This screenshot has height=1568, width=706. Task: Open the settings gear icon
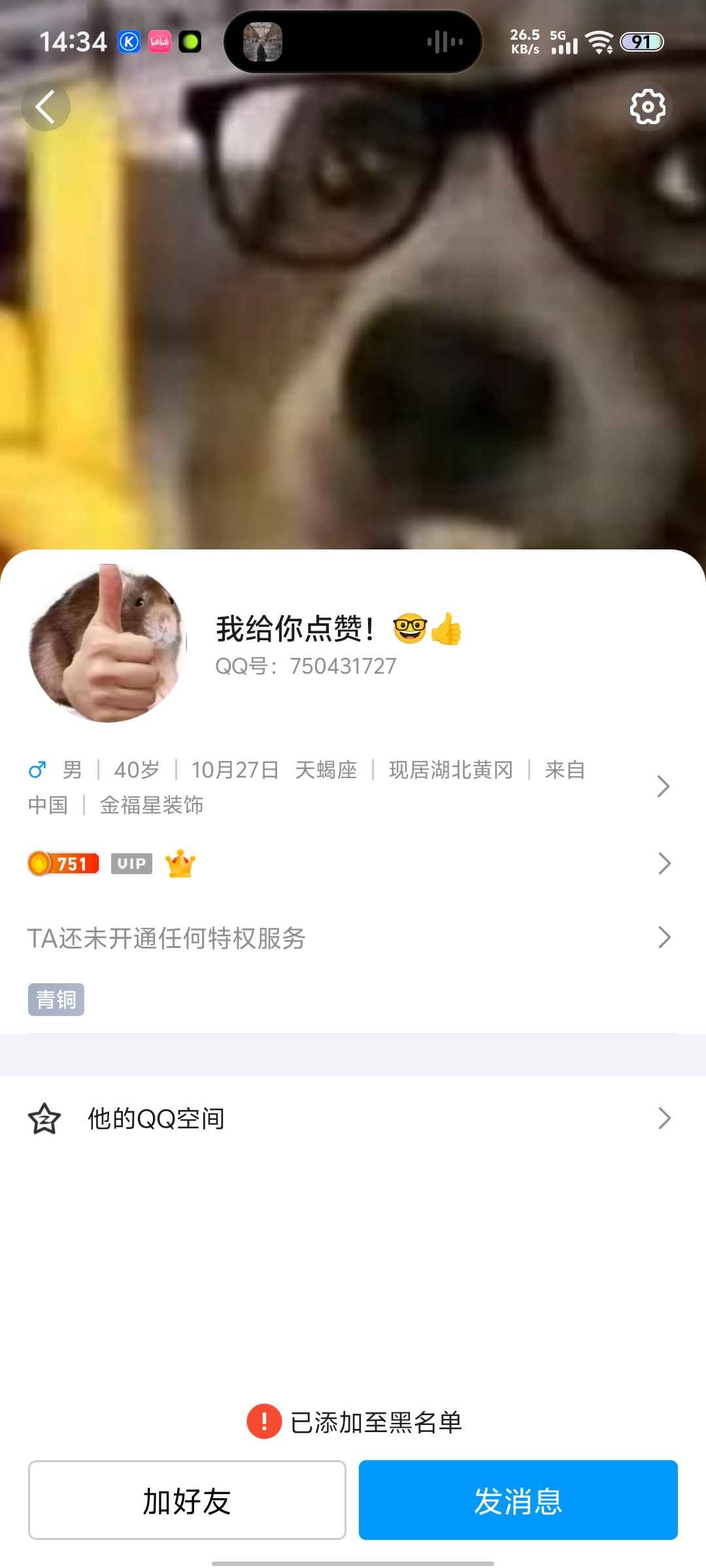pos(647,106)
